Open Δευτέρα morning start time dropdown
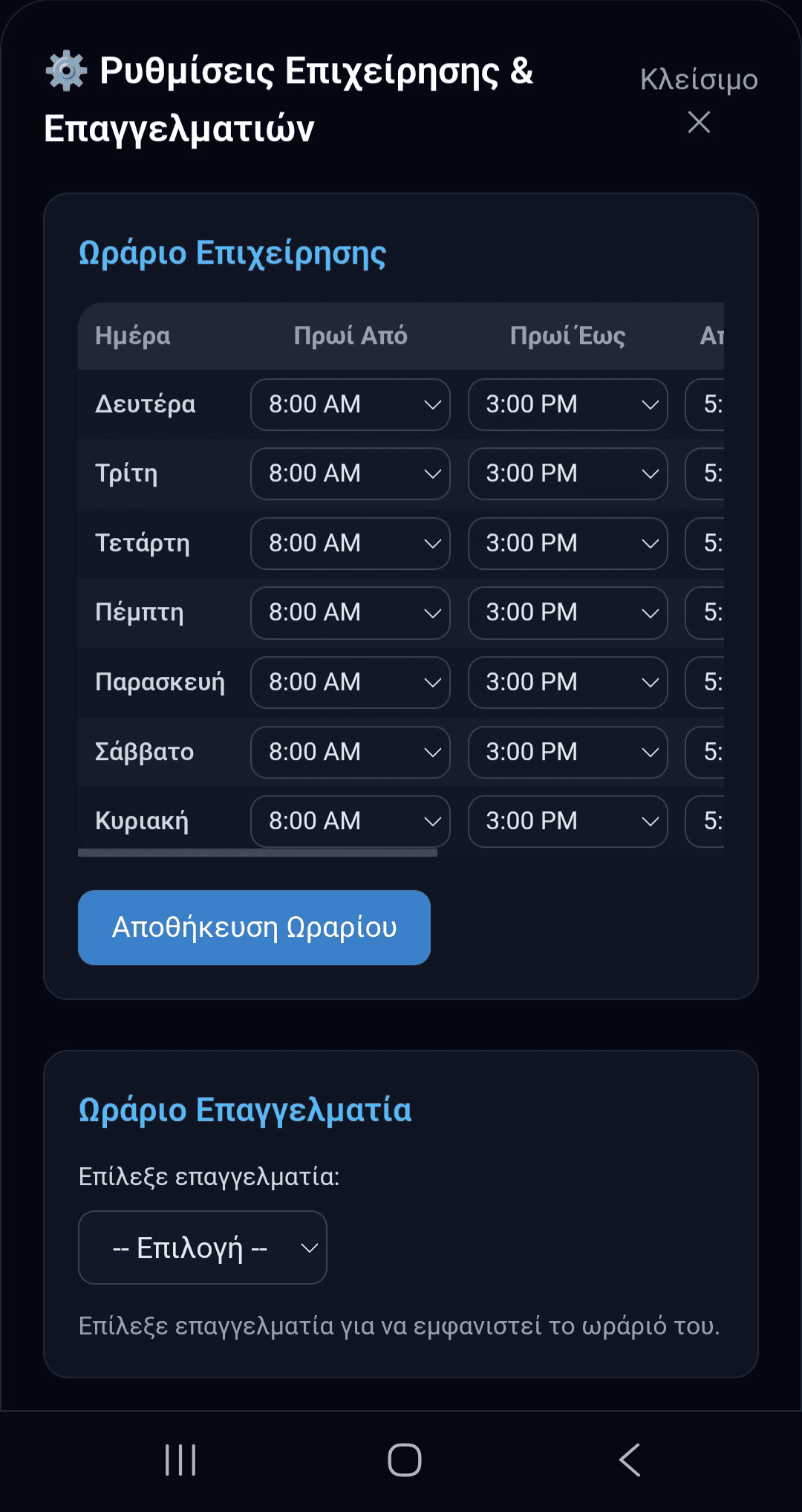Image resolution: width=802 pixels, height=1512 pixels. click(x=349, y=405)
